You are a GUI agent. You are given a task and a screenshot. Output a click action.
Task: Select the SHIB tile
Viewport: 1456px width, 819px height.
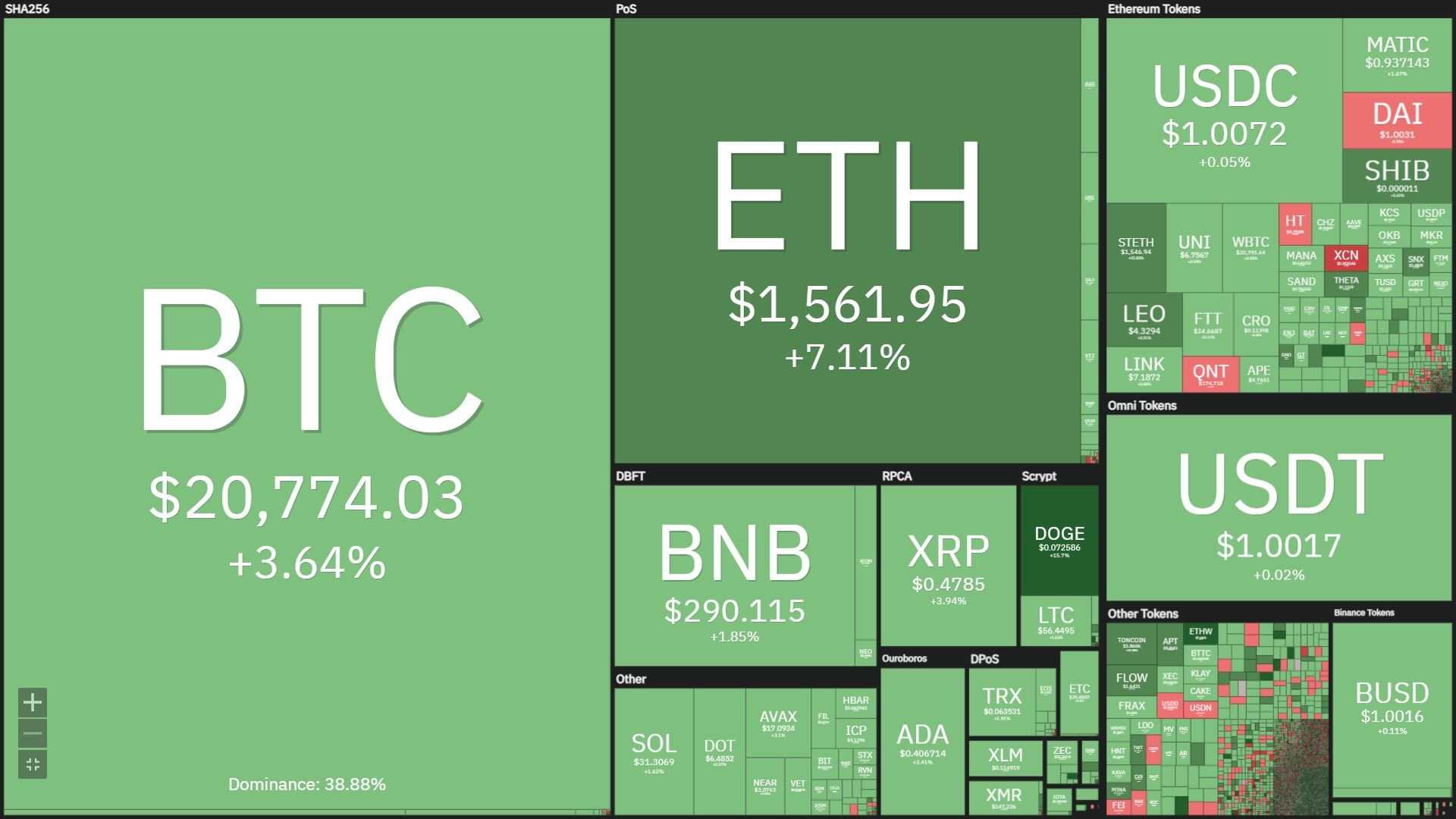(1397, 176)
